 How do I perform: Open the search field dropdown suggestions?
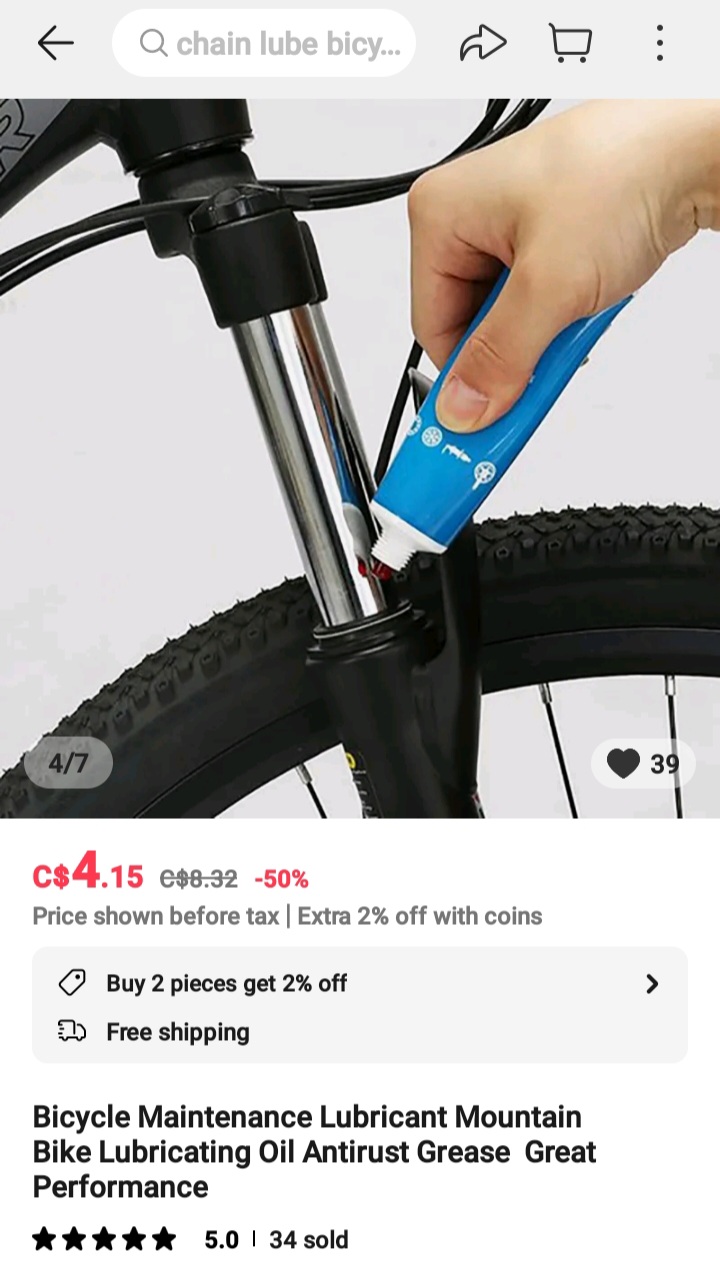point(265,43)
